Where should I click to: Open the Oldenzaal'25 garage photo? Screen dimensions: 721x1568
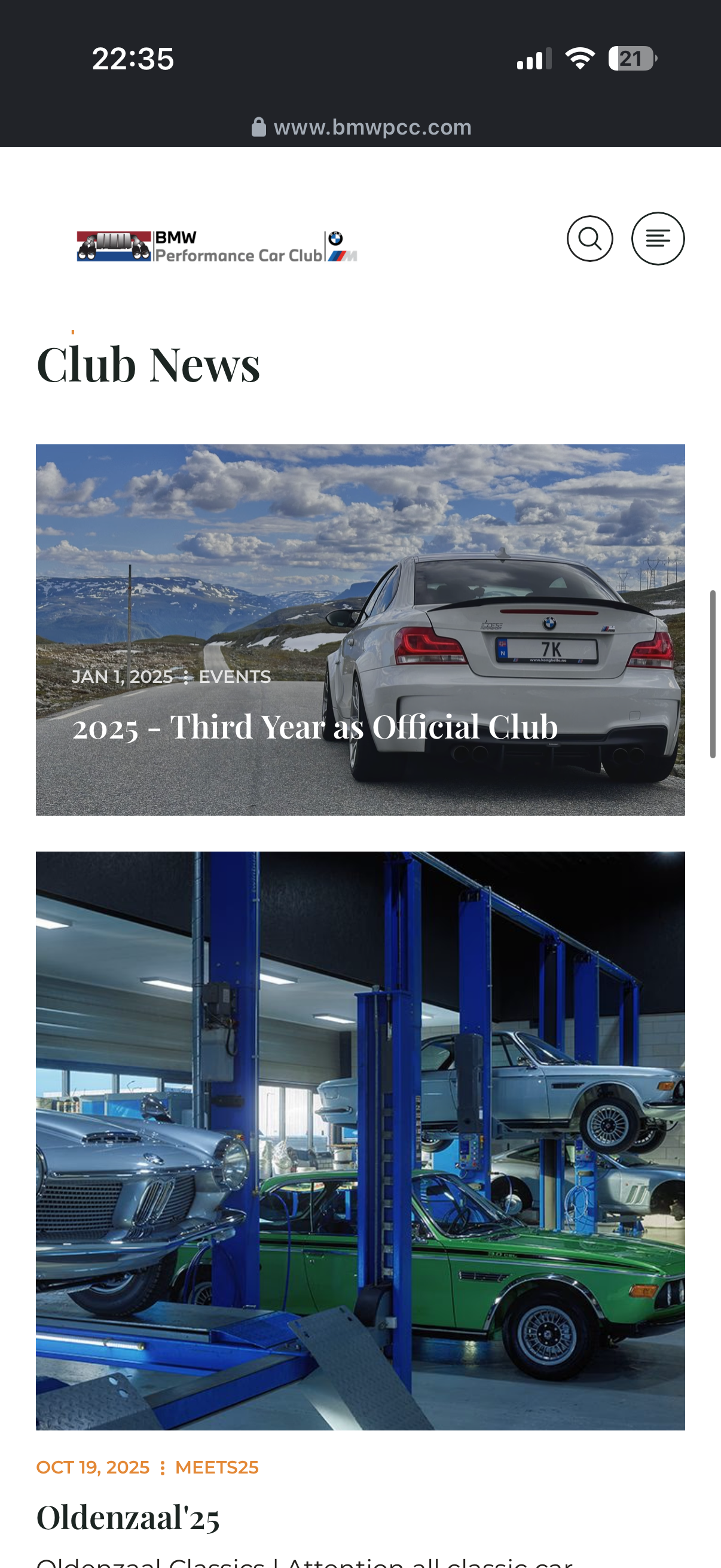pos(360,1140)
